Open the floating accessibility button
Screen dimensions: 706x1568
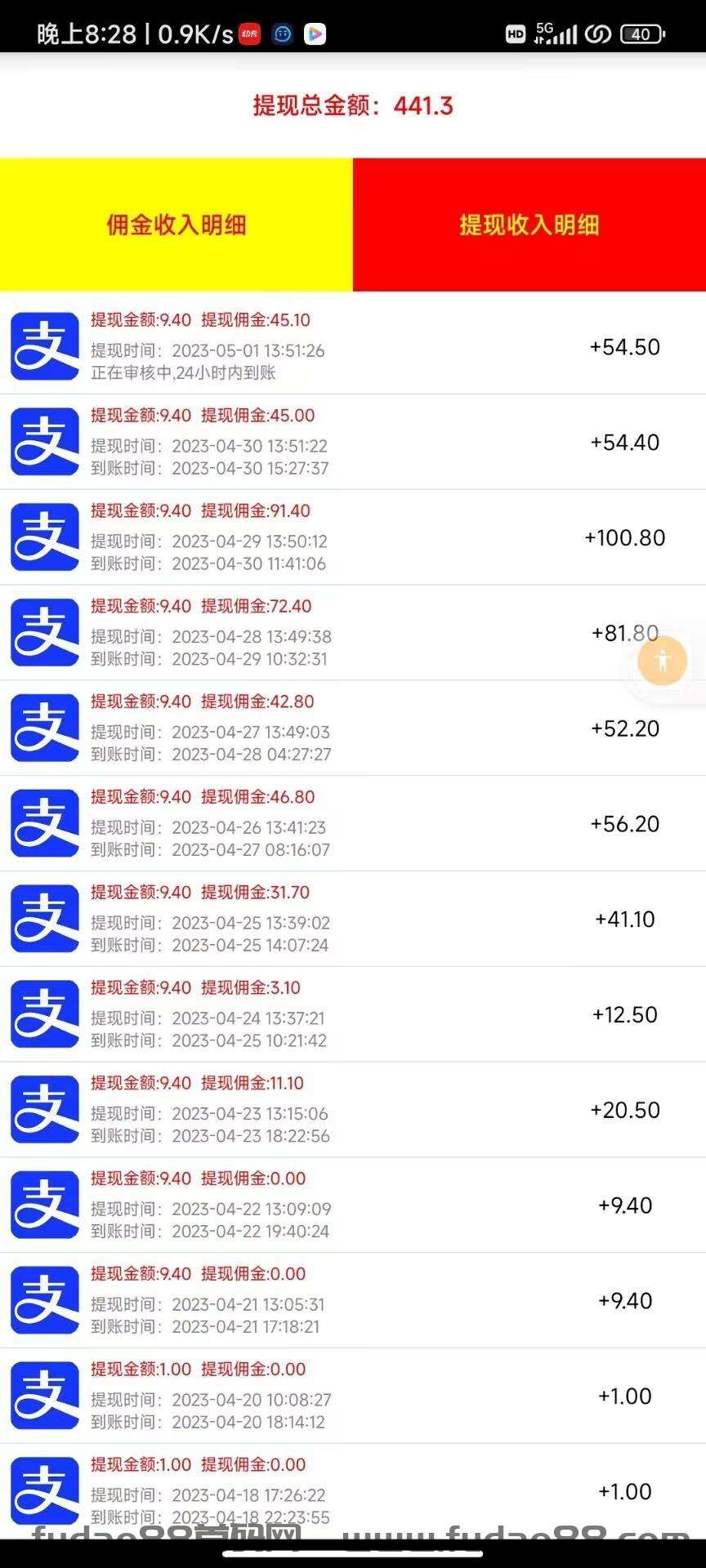(663, 660)
